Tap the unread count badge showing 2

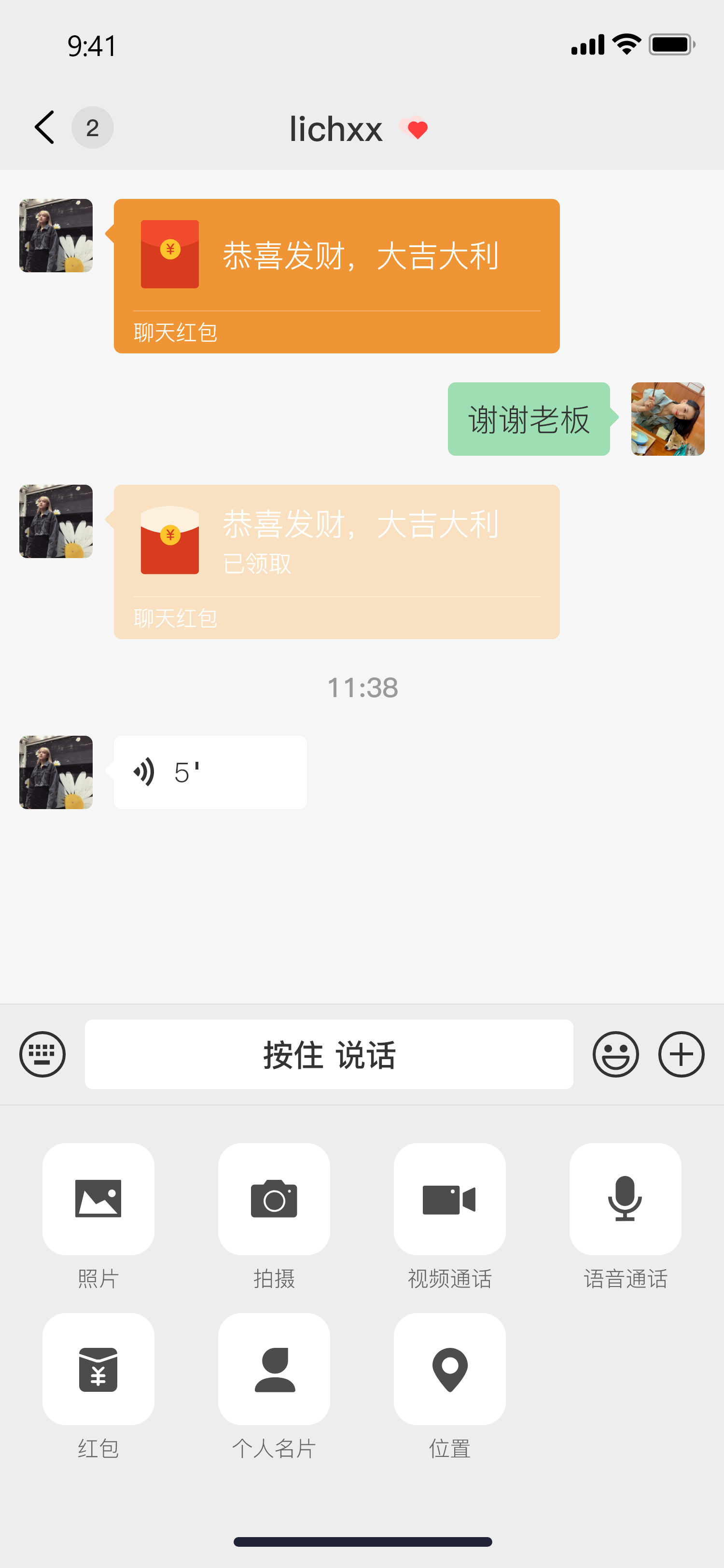[93, 128]
